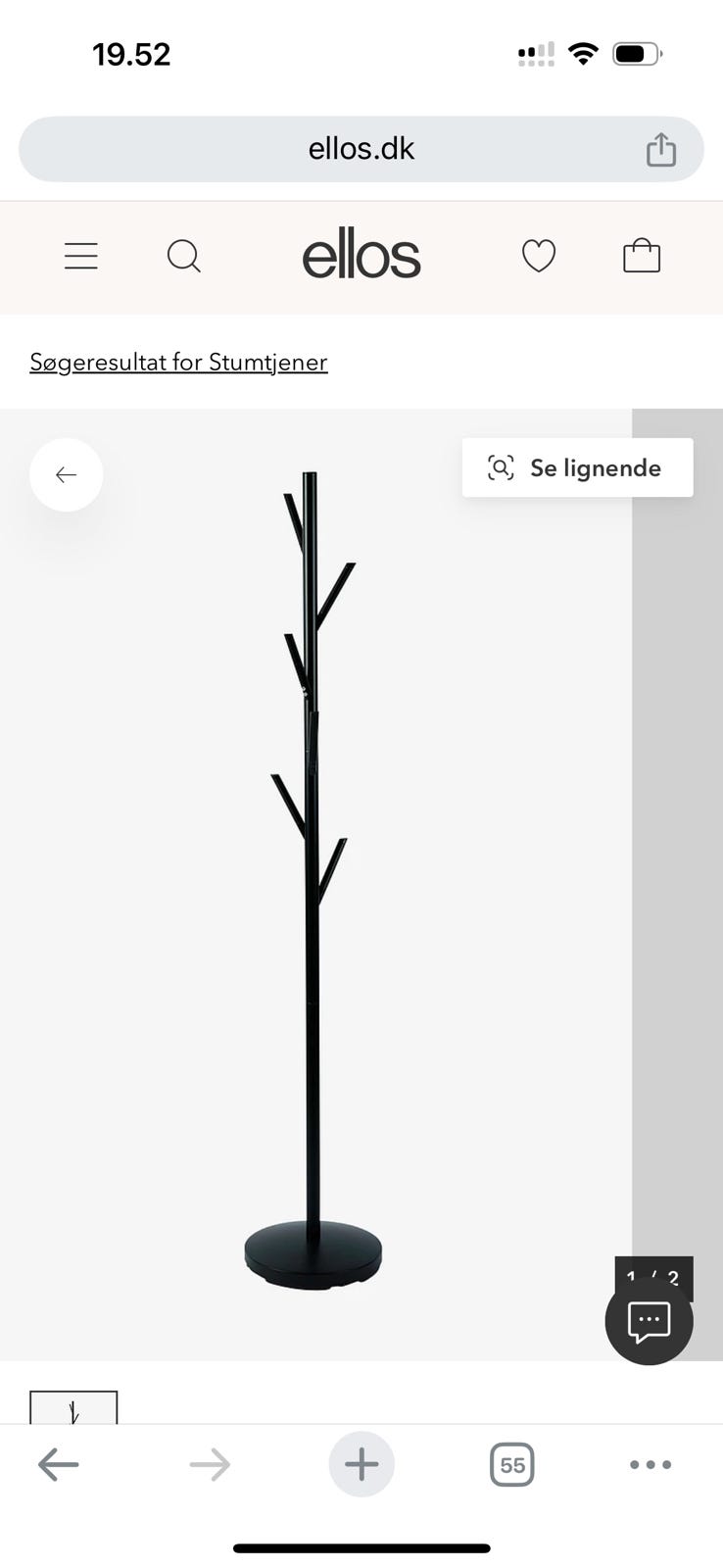
Task: Follow the Søgeresultat for Stumtjener link
Action: [x=178, y=363]
